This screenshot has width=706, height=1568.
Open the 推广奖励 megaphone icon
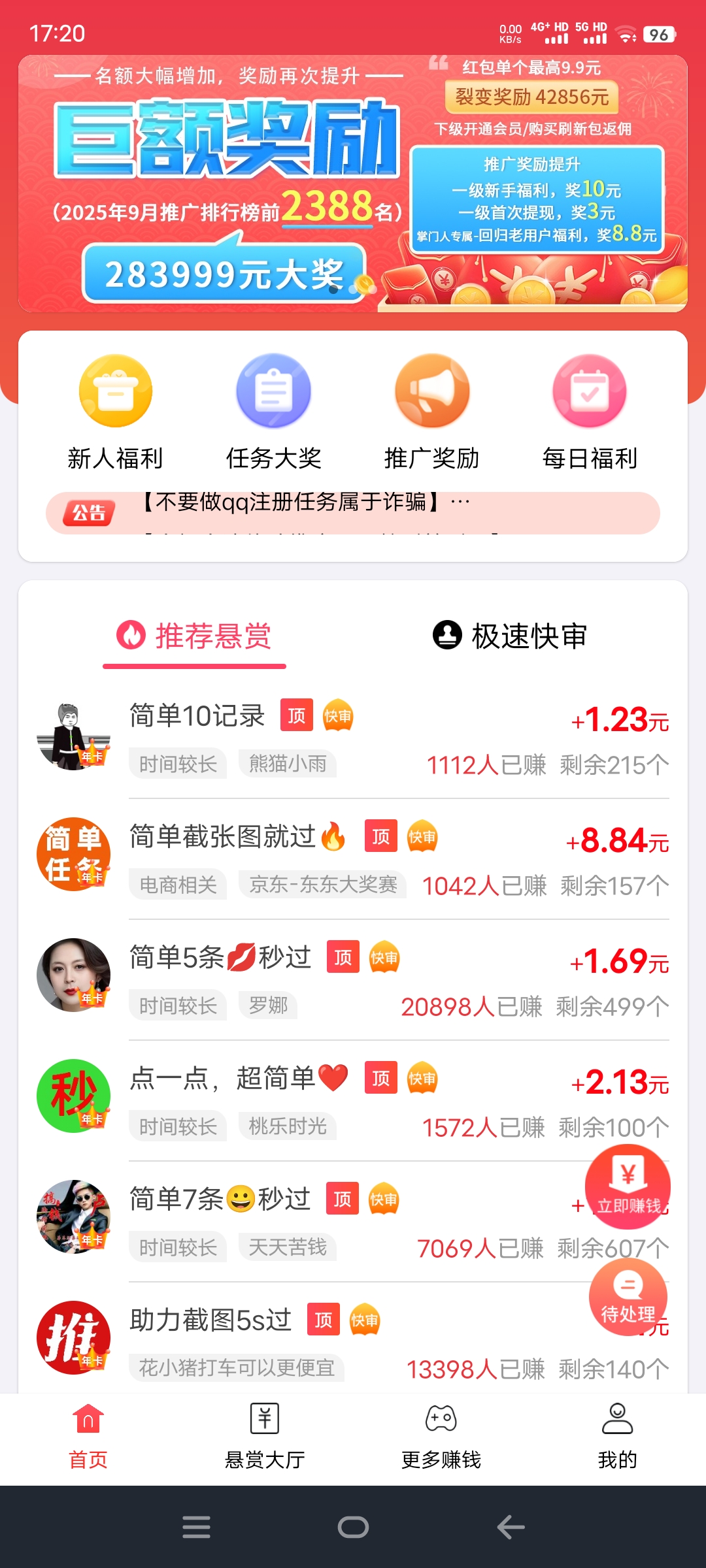tap(431, 390)
